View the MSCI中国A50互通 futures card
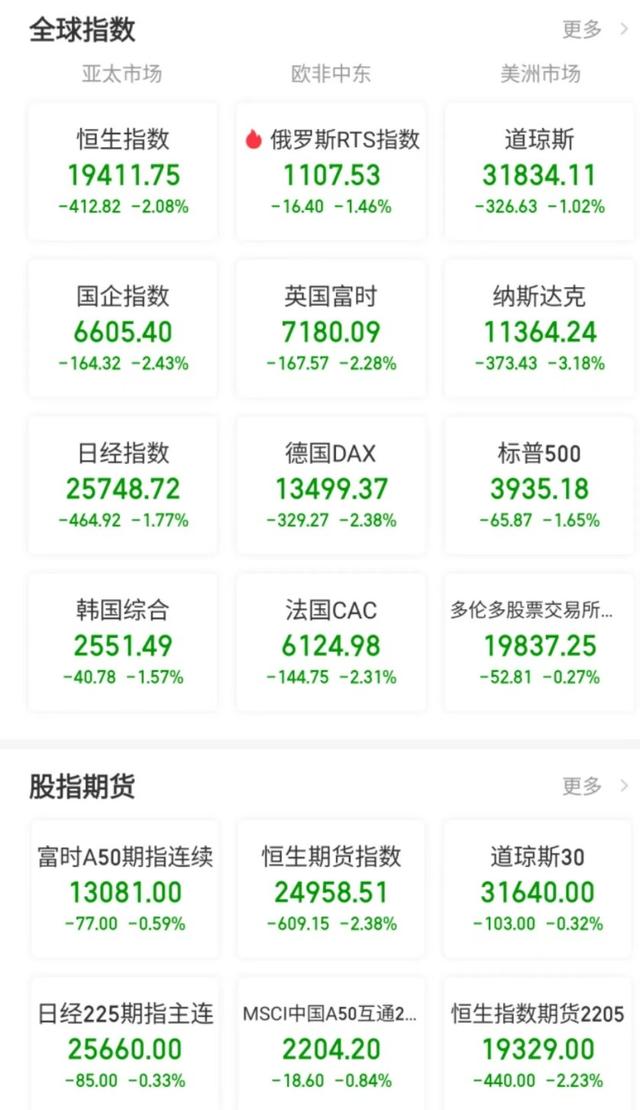 (331, 1044)
